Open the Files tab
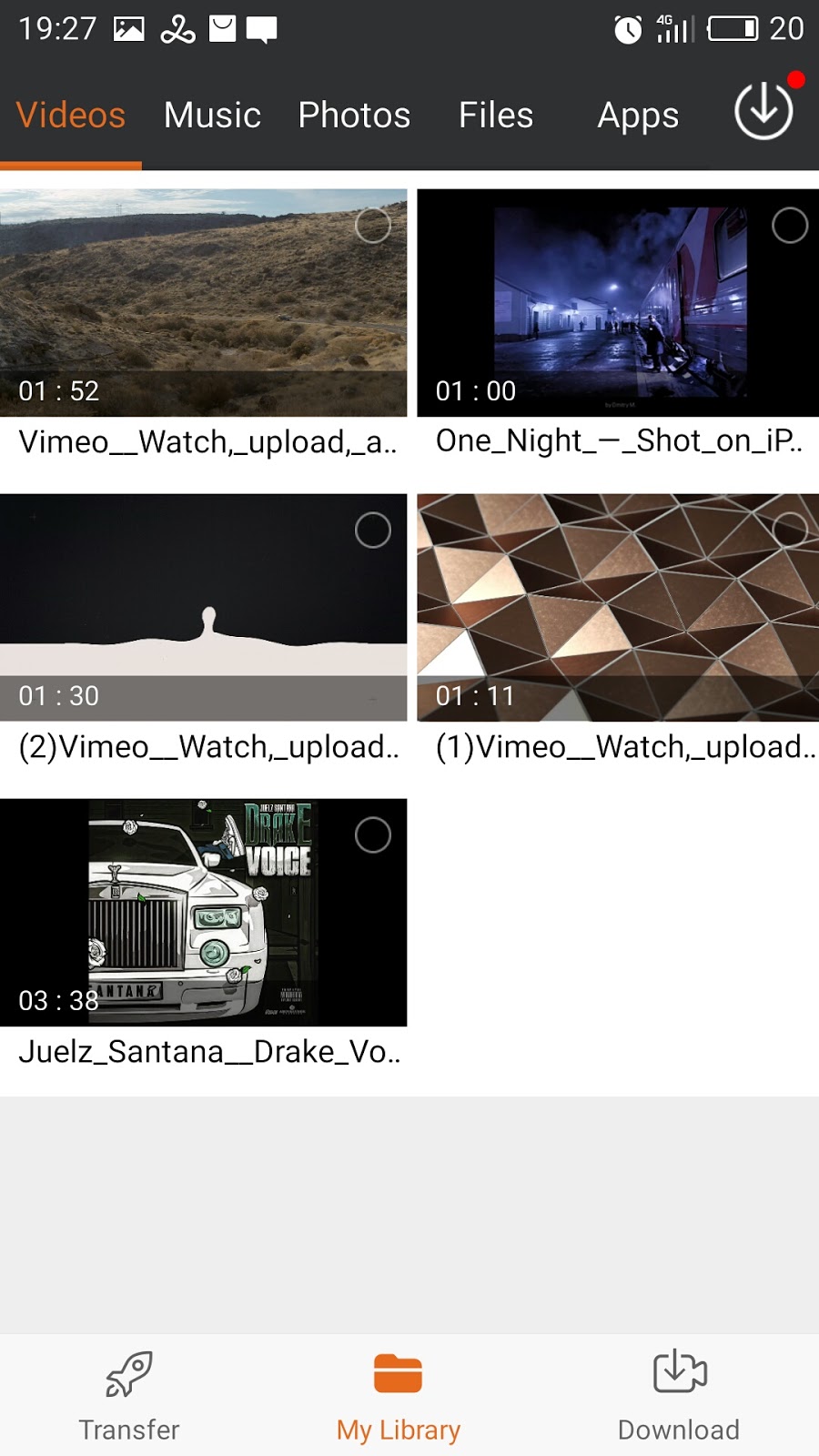This screenshot has height=1456, width=819. [x=496, y=116]
